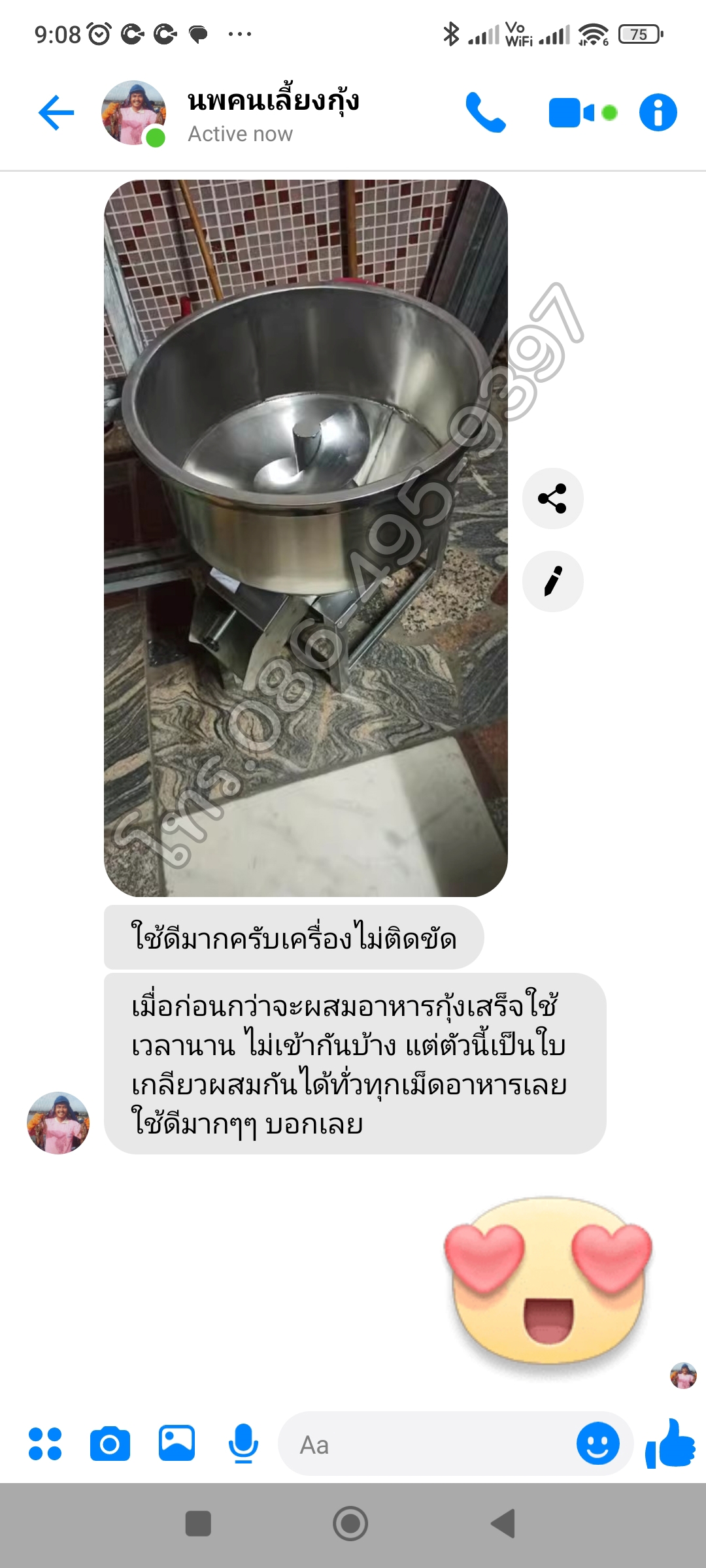This screenshot has height=1568, width=706.
Task: Open the emoji picker in the message field
Action: tap(597, 1444)
